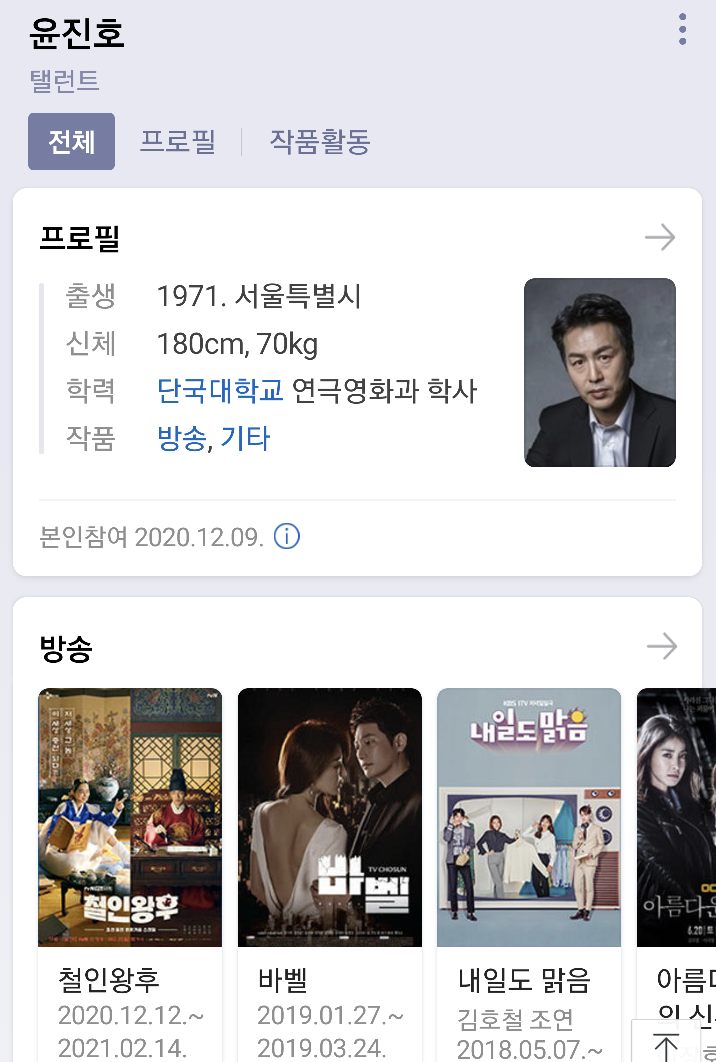Jump back to top of page
Screen dimensions: 716x1062
(665, 1042)
